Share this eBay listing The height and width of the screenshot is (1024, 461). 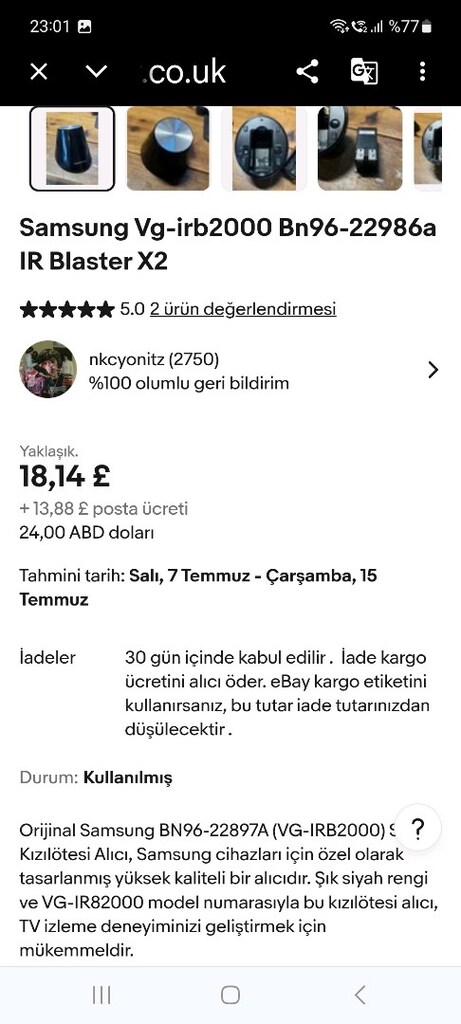(x=307, y=72)
